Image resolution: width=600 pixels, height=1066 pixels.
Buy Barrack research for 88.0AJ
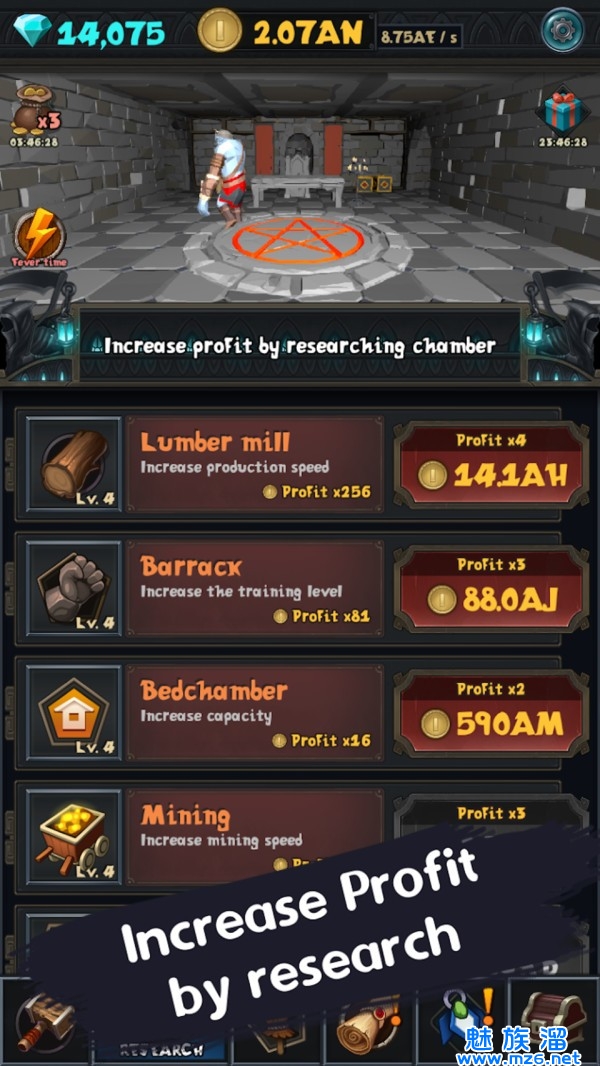click(491, 588)
